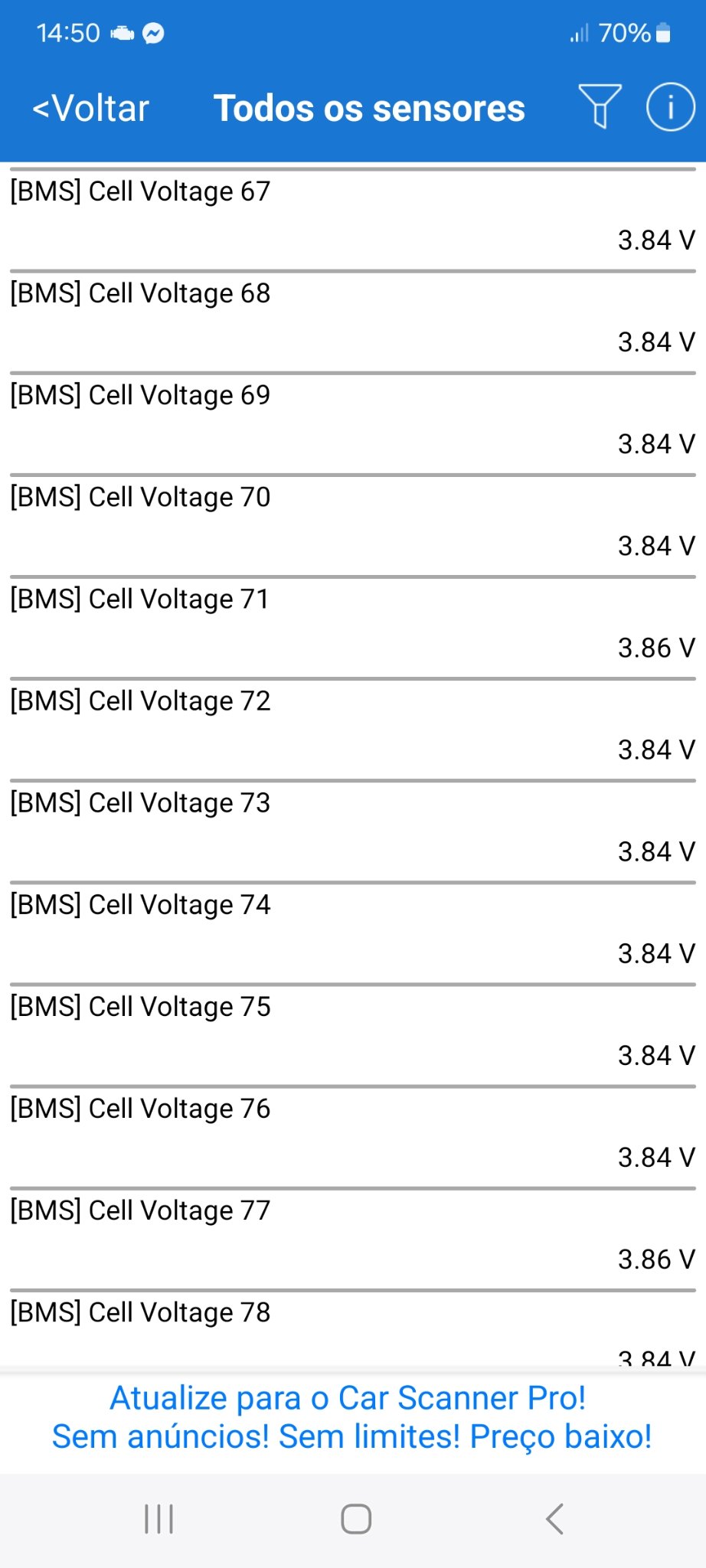Open recent apps from the navigation bar

pyautogui.click(x=159, y=1519)
